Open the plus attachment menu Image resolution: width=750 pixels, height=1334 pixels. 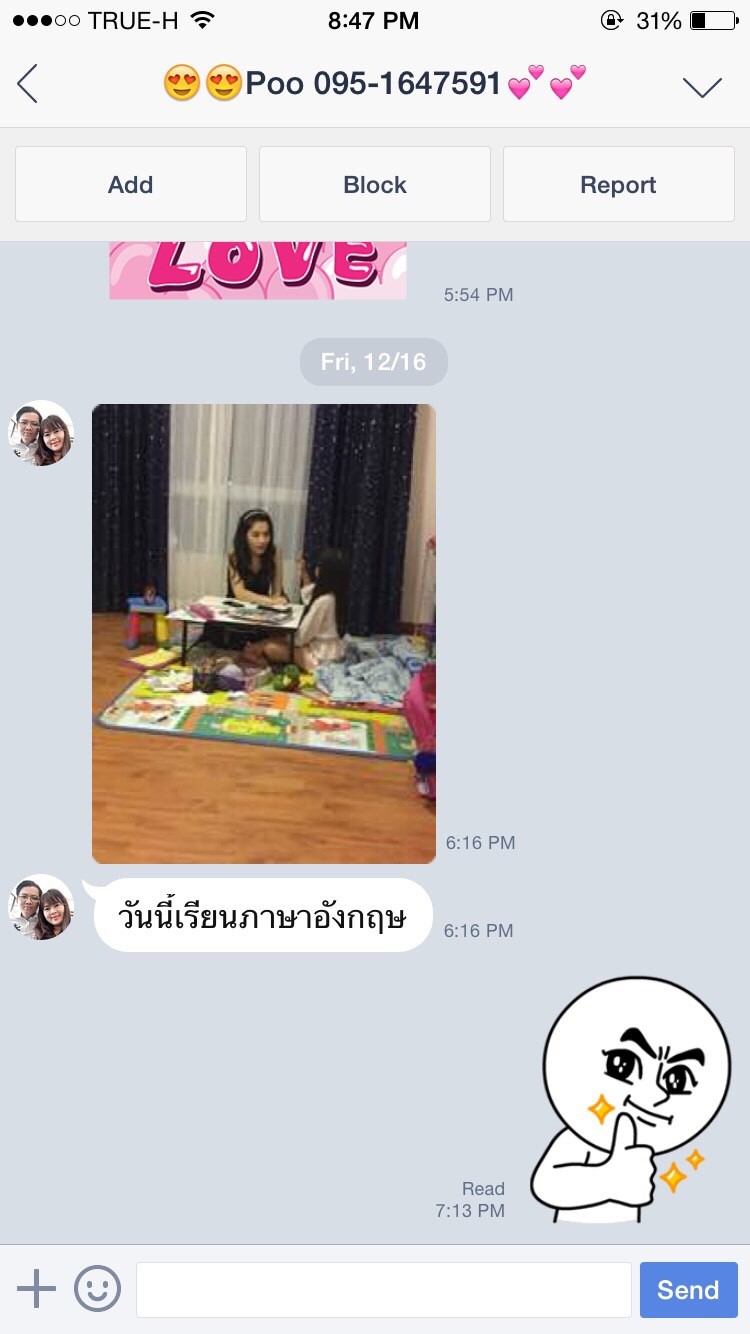pyautogui.click(x=37, y=1289)
